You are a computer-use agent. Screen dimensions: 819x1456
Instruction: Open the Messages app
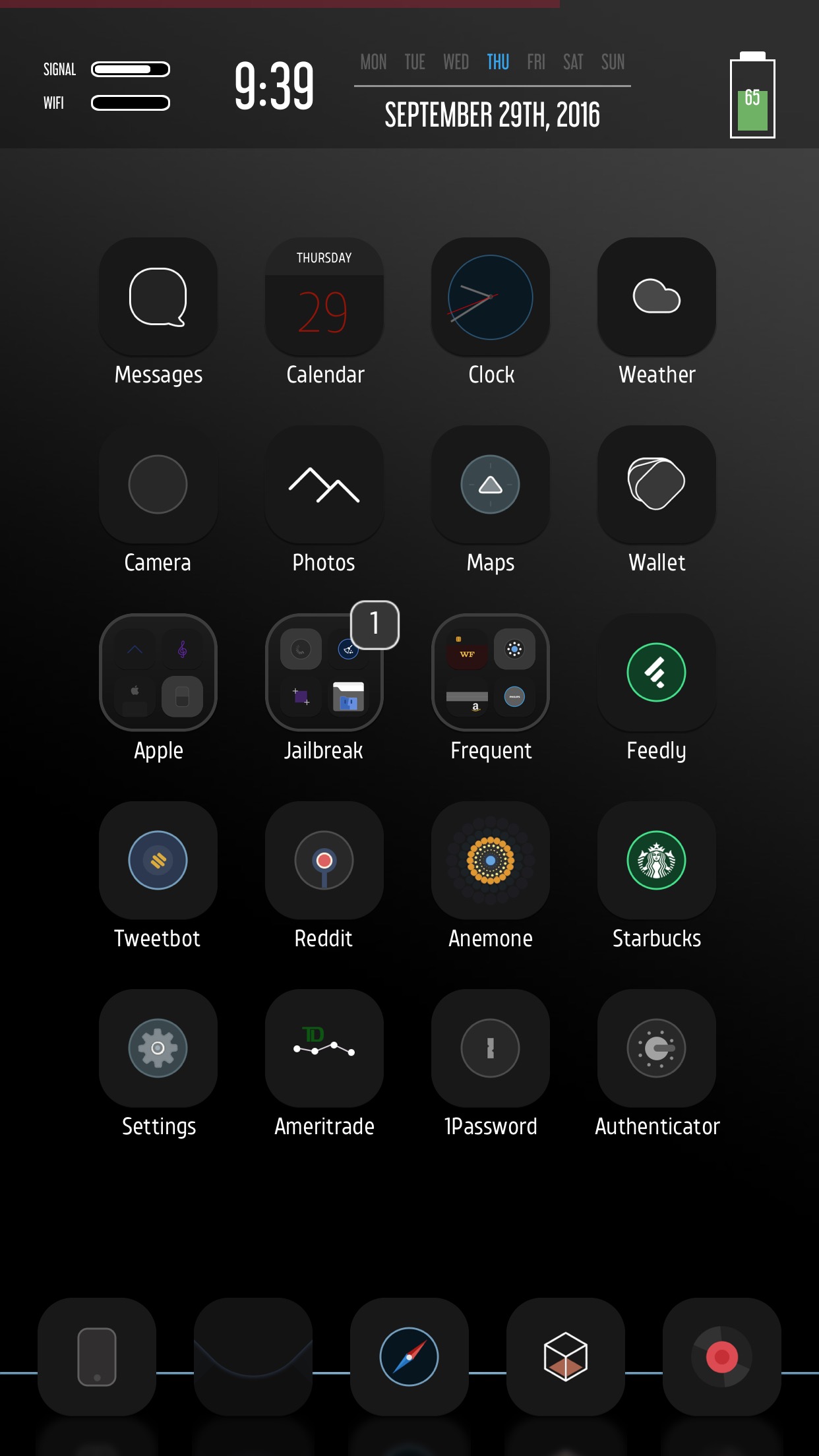coord(158,297)
